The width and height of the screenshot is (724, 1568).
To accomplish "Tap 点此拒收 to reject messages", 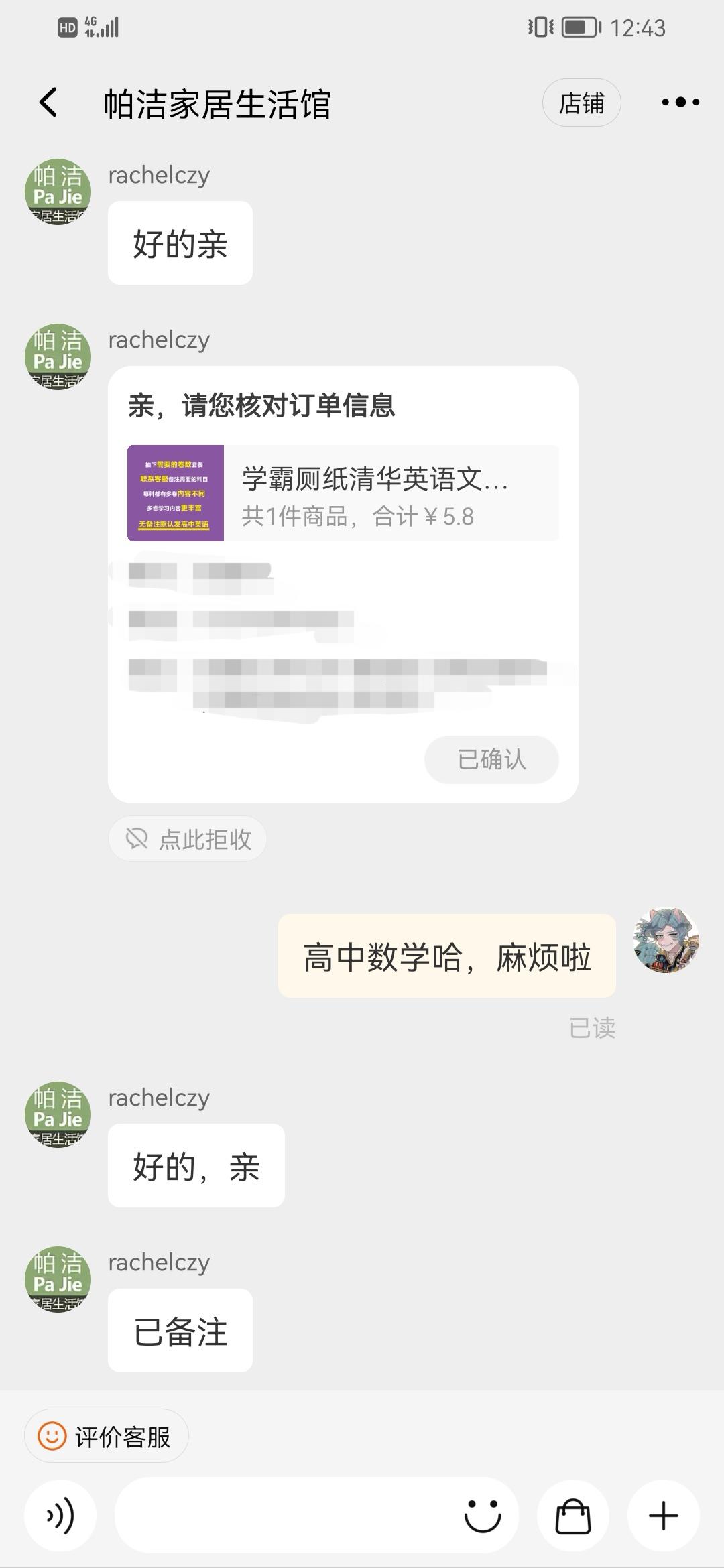I will pyautogui.click(x=198, y=838).
